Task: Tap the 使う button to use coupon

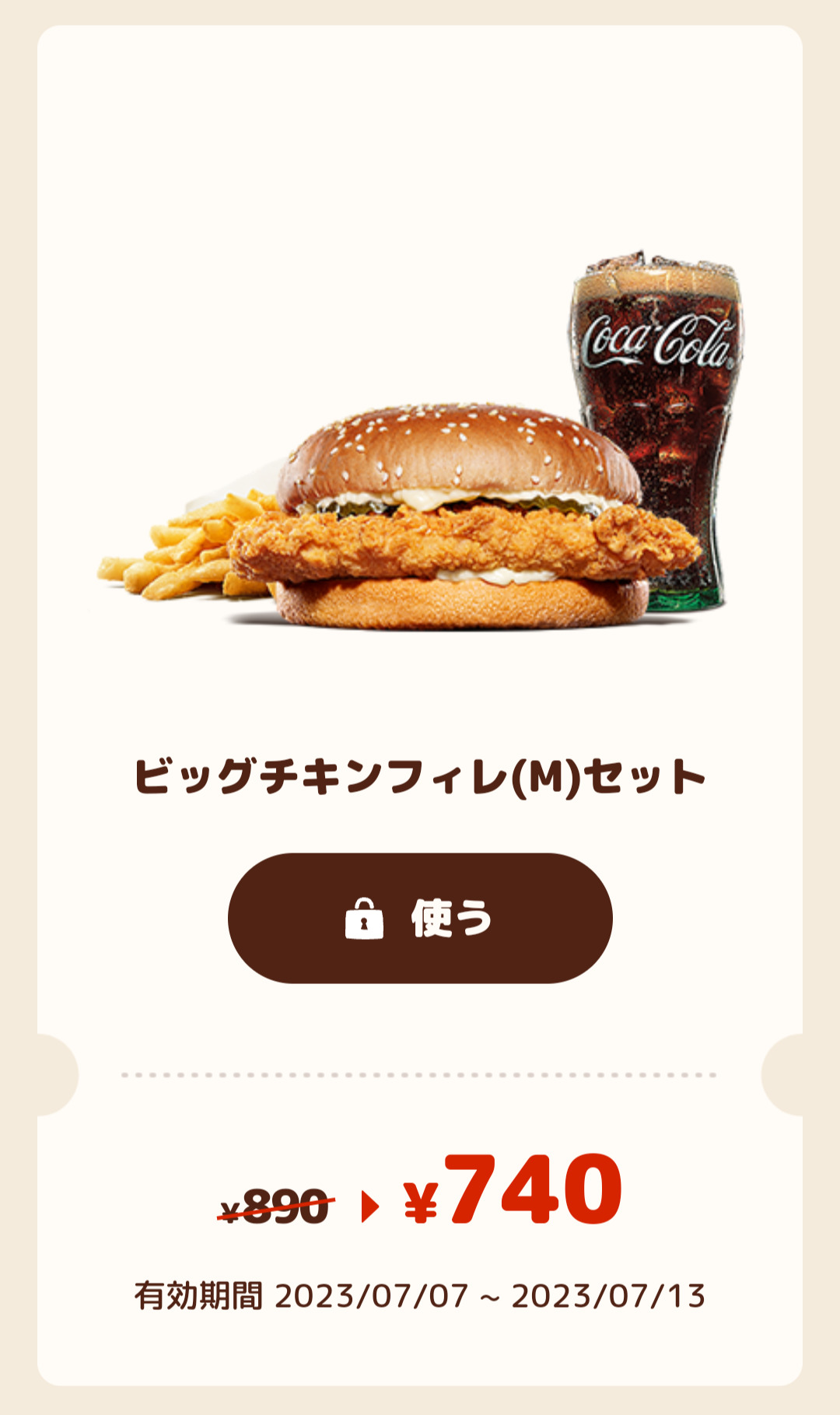Action: (420, 918)
